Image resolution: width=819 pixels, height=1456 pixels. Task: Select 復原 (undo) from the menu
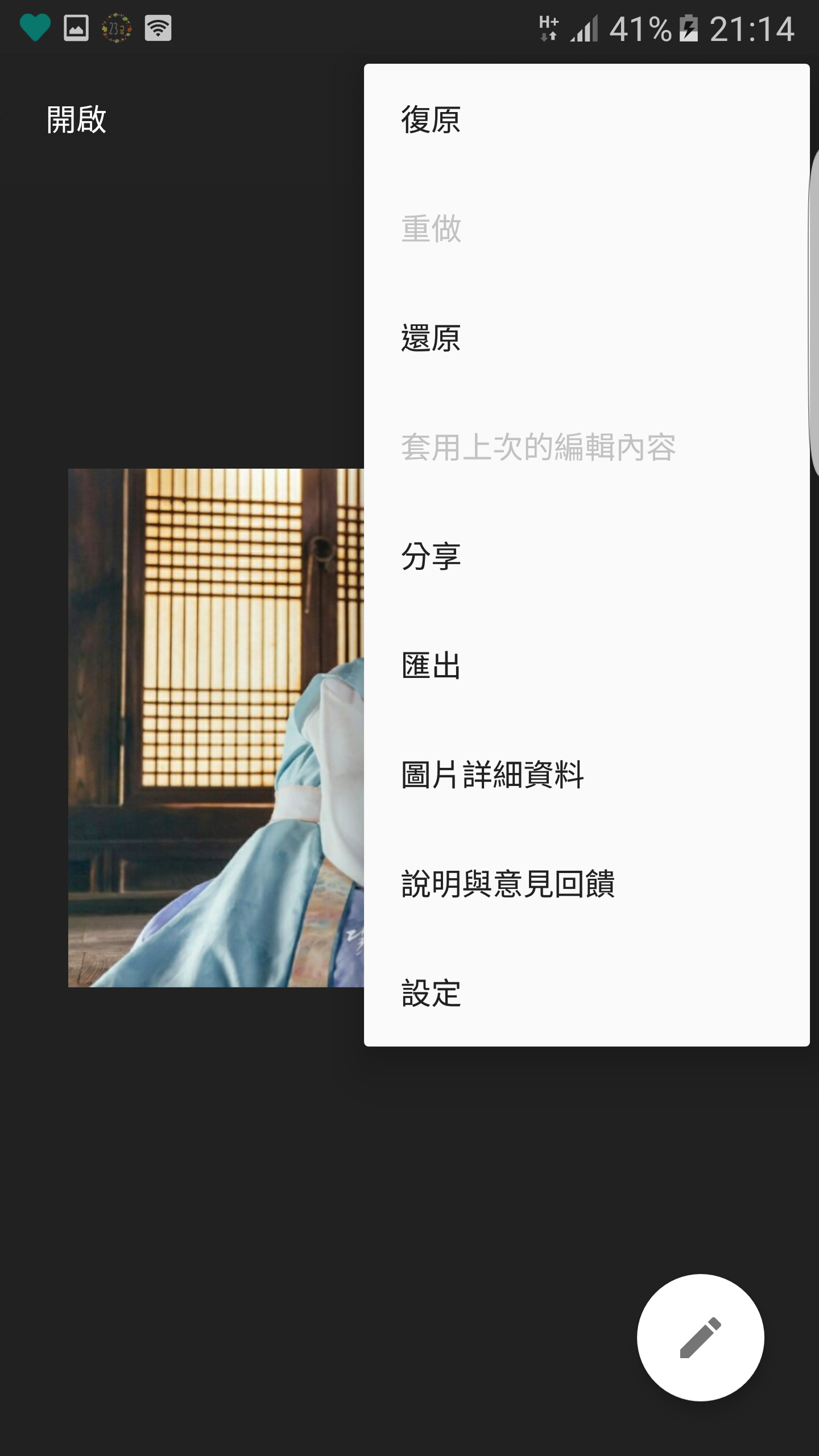click(x=431, y=119)
